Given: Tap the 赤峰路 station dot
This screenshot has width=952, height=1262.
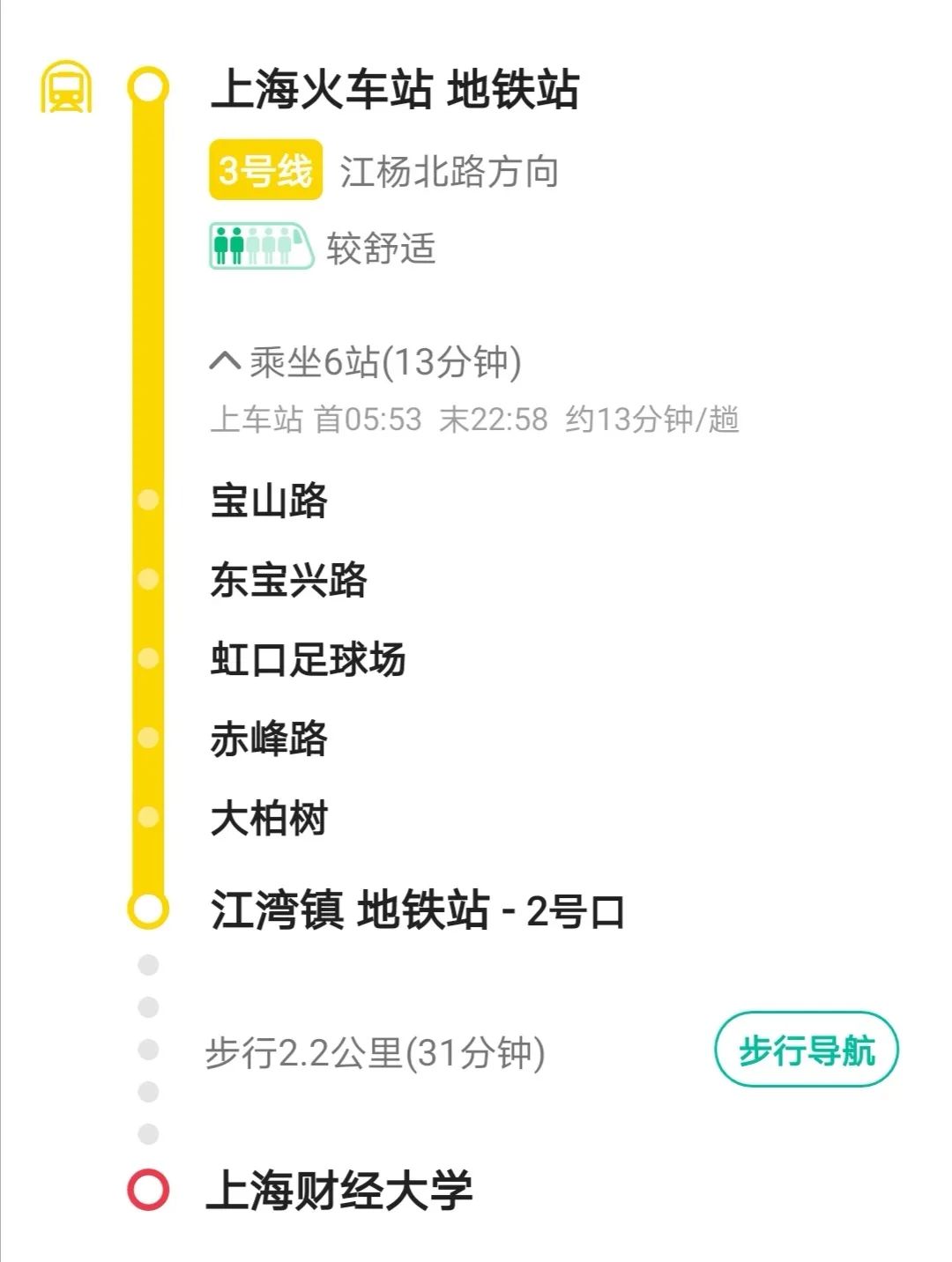Looking at the screenshot, I should (148, 738).
